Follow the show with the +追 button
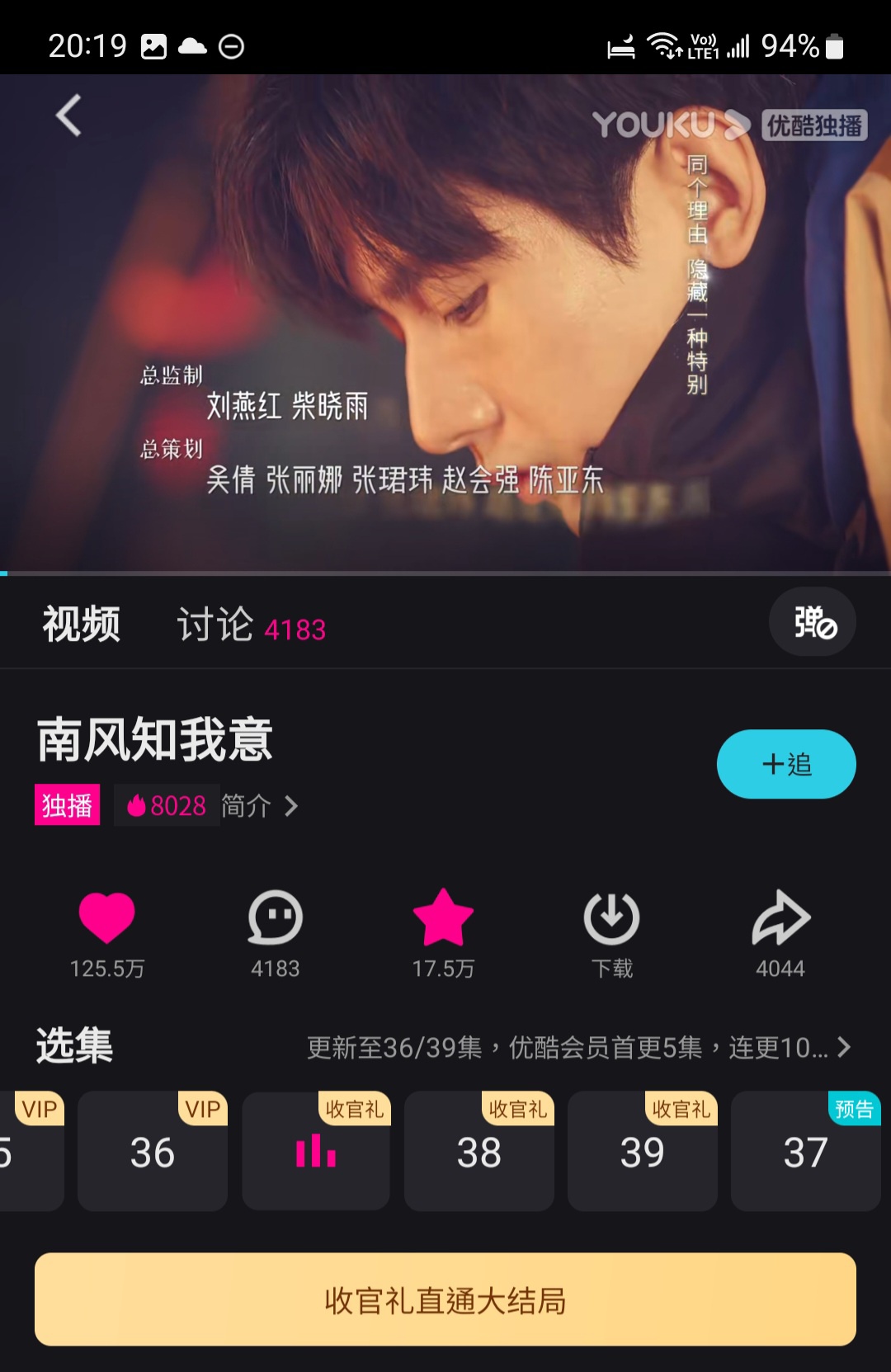The height and width of the screenshot is (1372, 891). (x=785, y=764)
